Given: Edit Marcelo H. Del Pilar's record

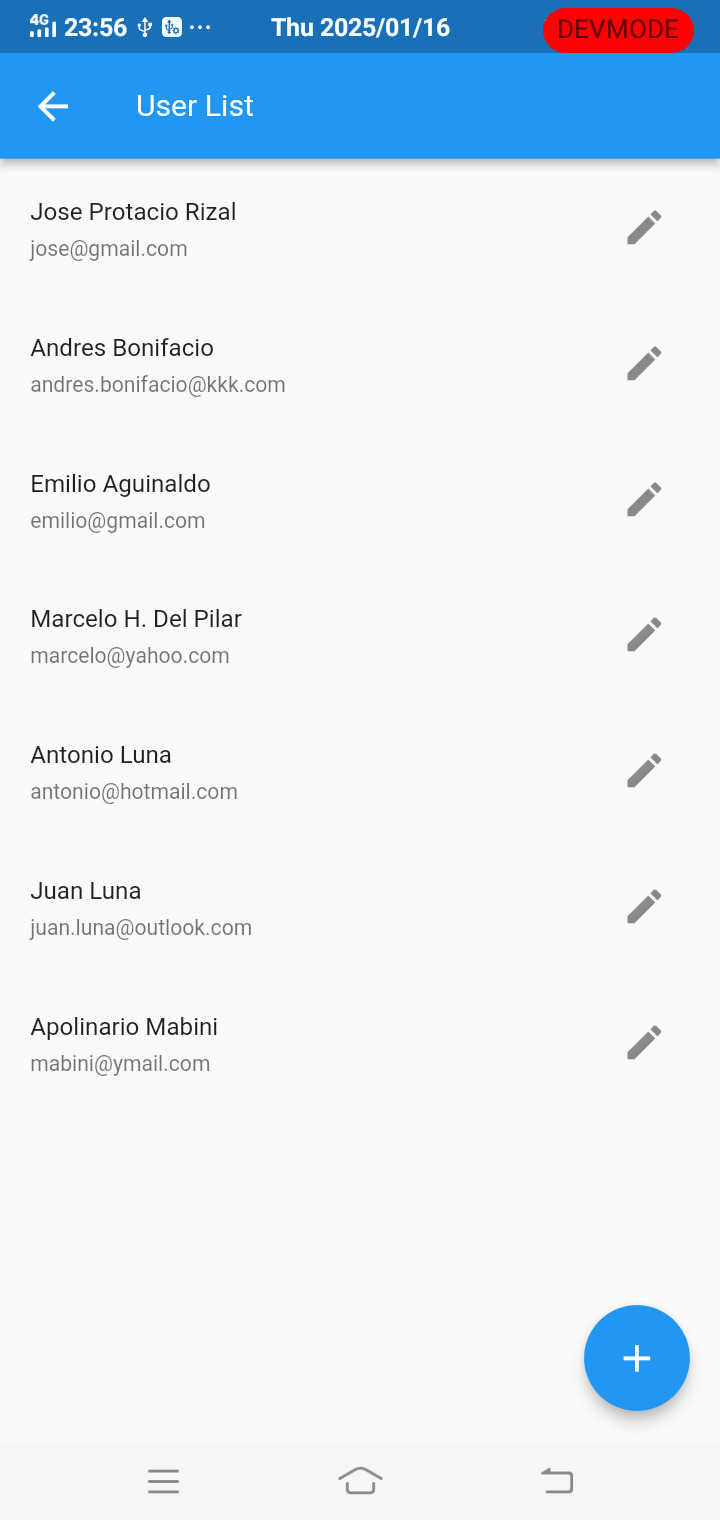Looking at the screenshot, I should (x=644, y=635).
